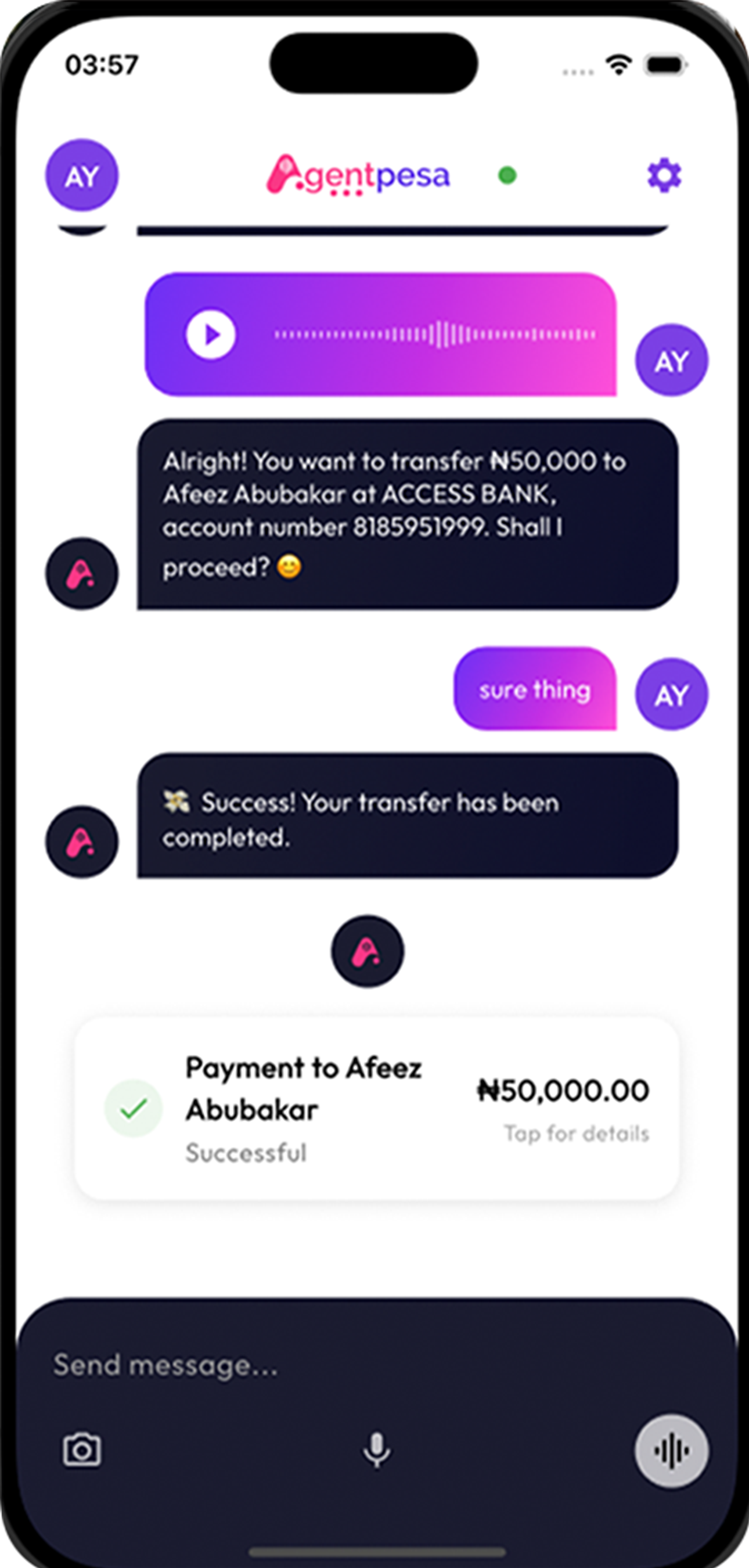Play the voice message
Viewport: 749px width, 1568px height.
211,335
